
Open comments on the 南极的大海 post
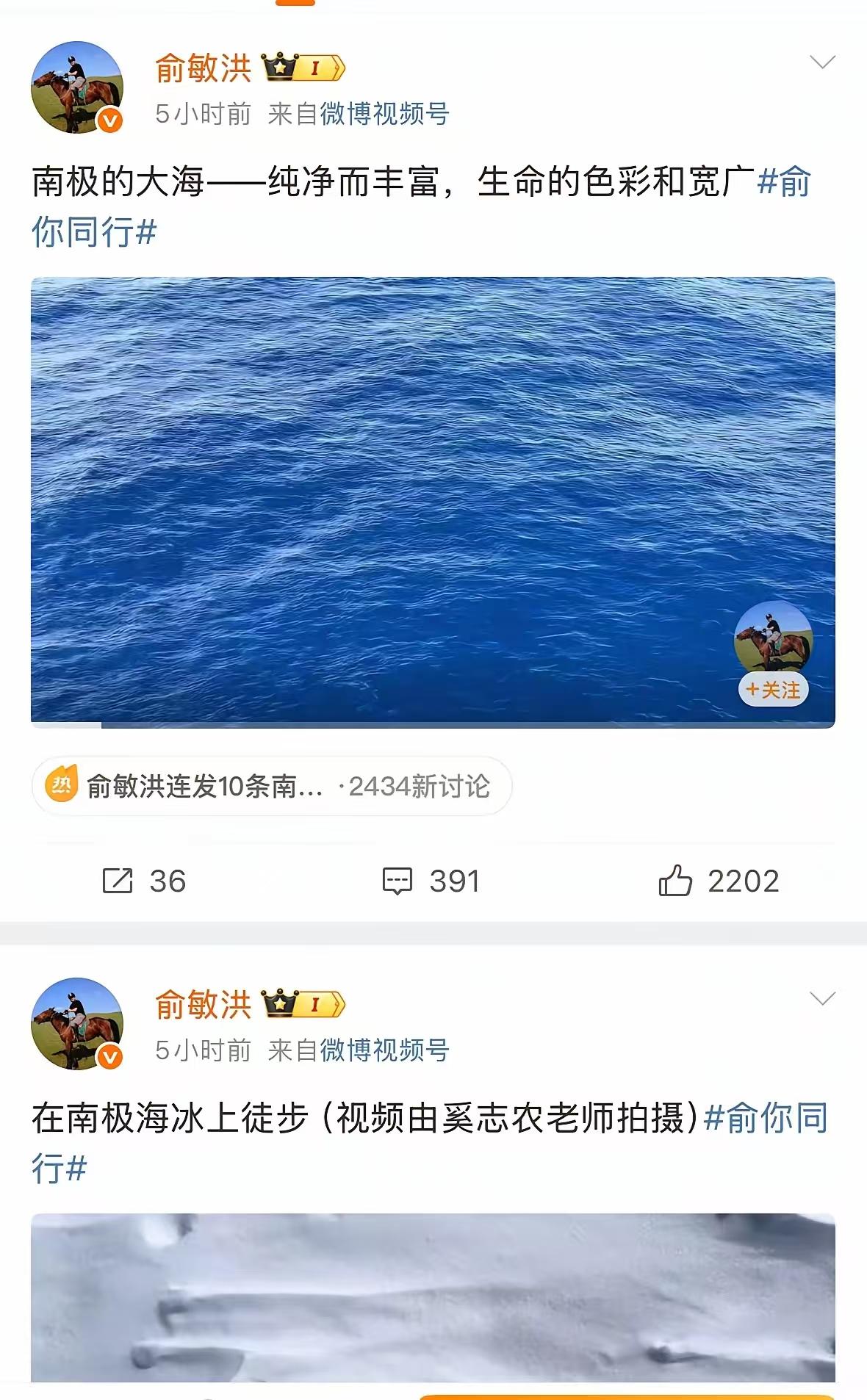coord(431,881)
